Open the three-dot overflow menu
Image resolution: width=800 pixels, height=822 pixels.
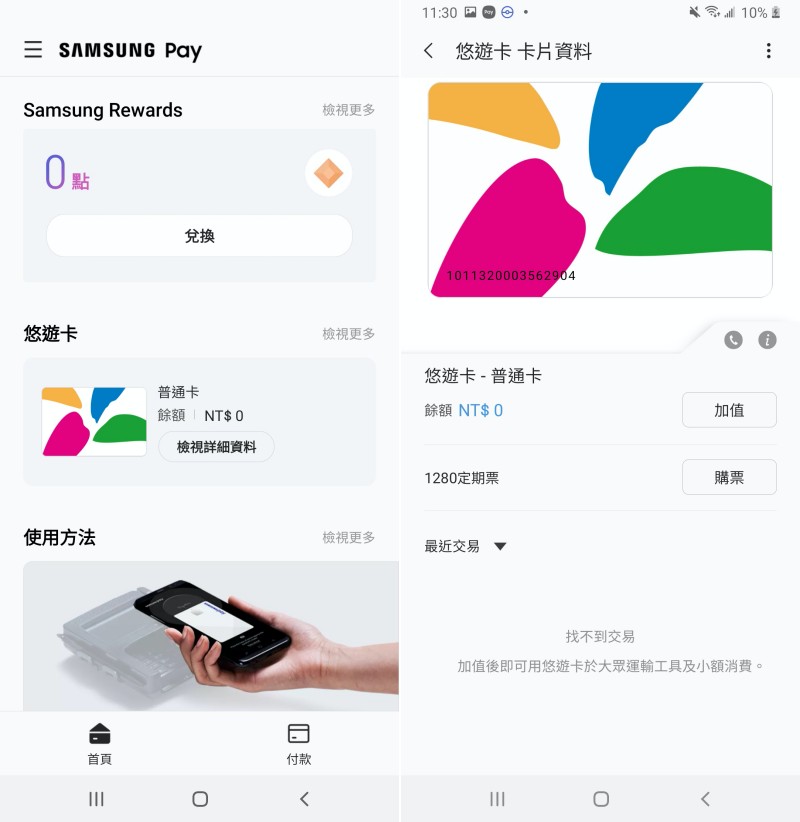point(768,51)
